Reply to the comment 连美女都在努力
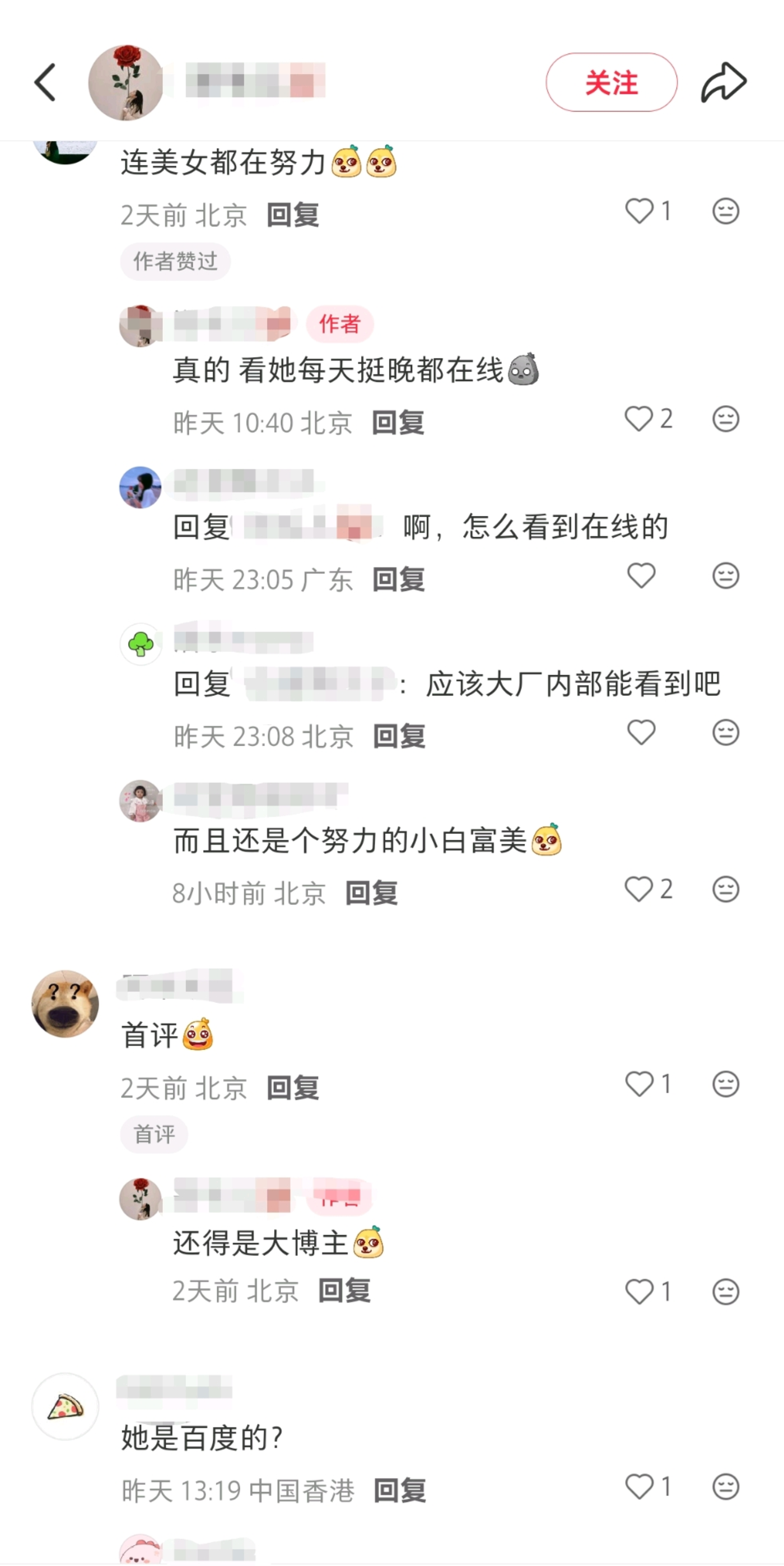The image size is (784, 1566). point(293,215)
